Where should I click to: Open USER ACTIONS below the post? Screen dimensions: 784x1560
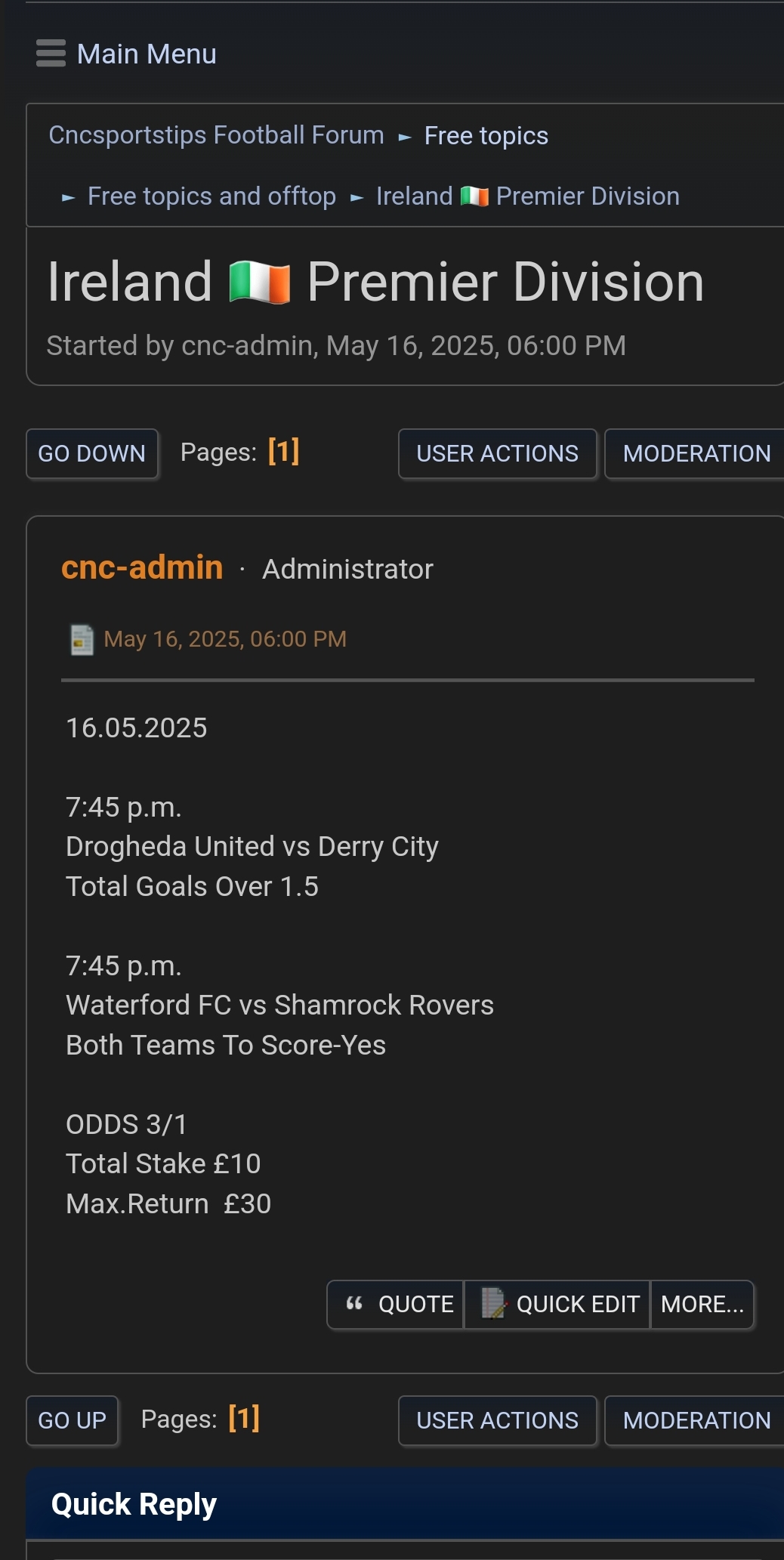(498, 1420)
